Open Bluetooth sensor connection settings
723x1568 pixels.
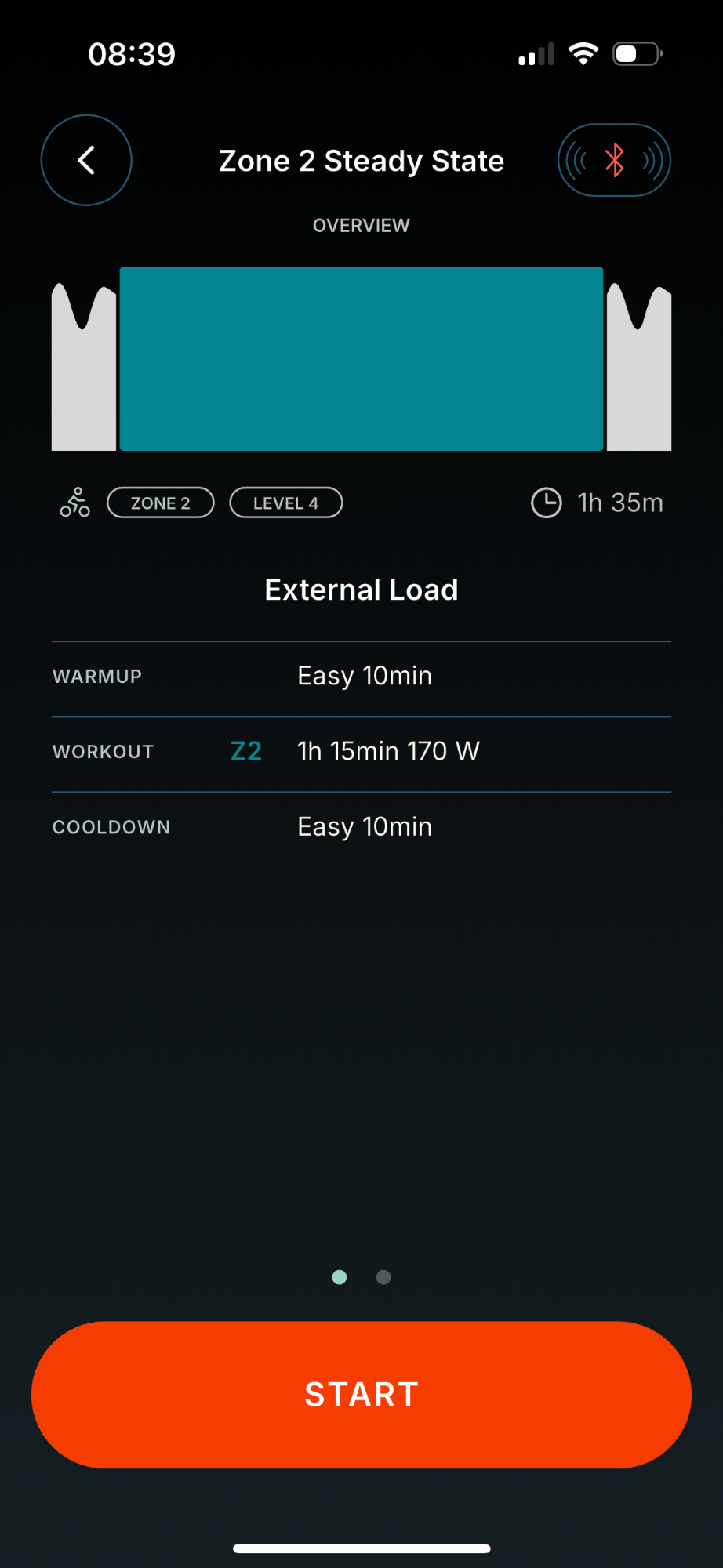(614, 161)
